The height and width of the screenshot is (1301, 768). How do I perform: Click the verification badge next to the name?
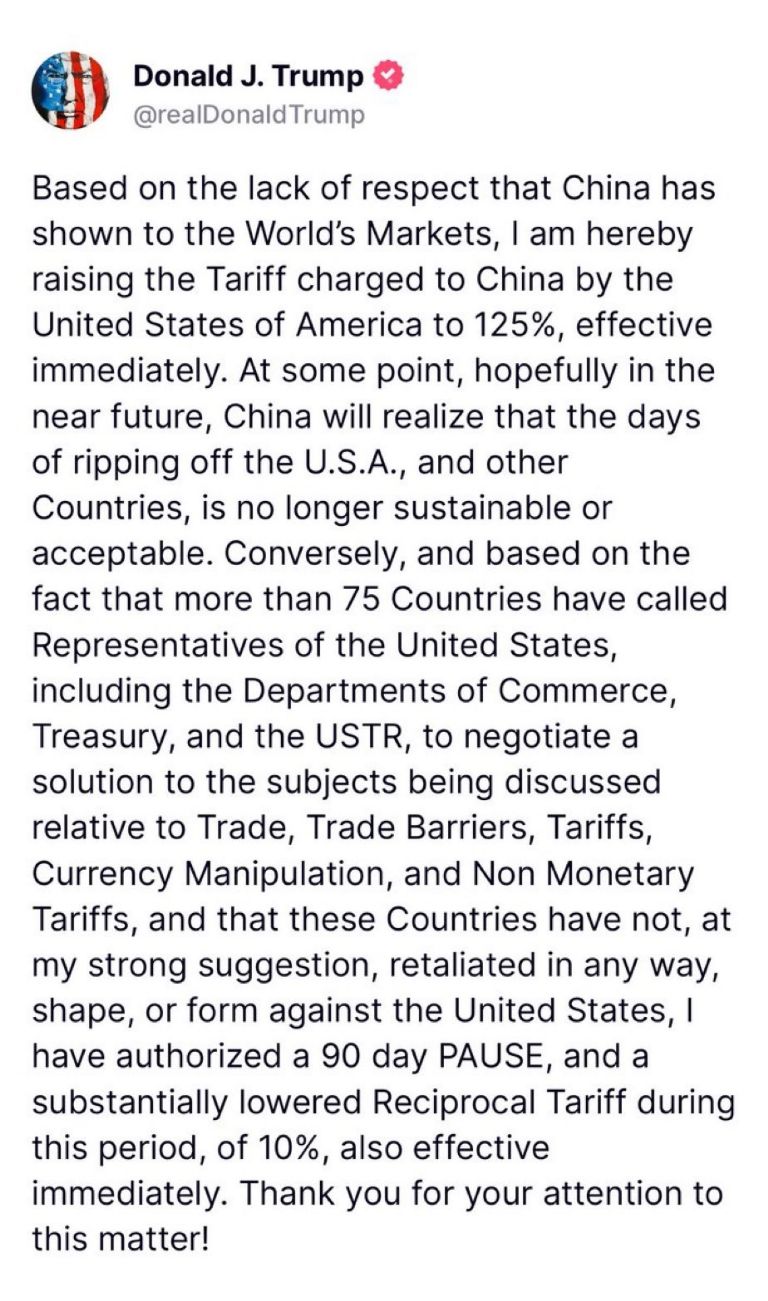click(x=388, y=73)
